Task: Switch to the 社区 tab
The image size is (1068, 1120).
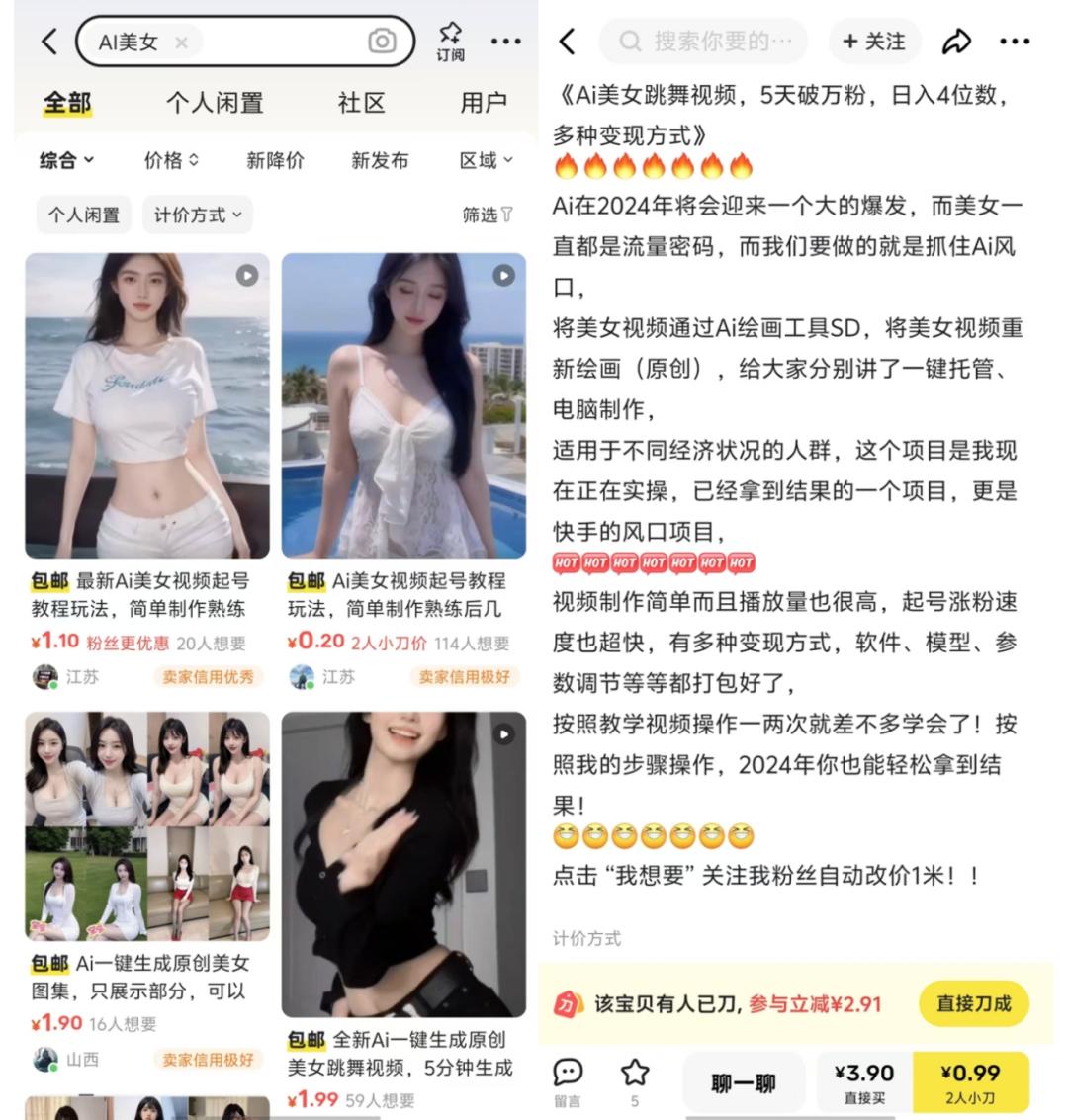Action: (361, 102)
